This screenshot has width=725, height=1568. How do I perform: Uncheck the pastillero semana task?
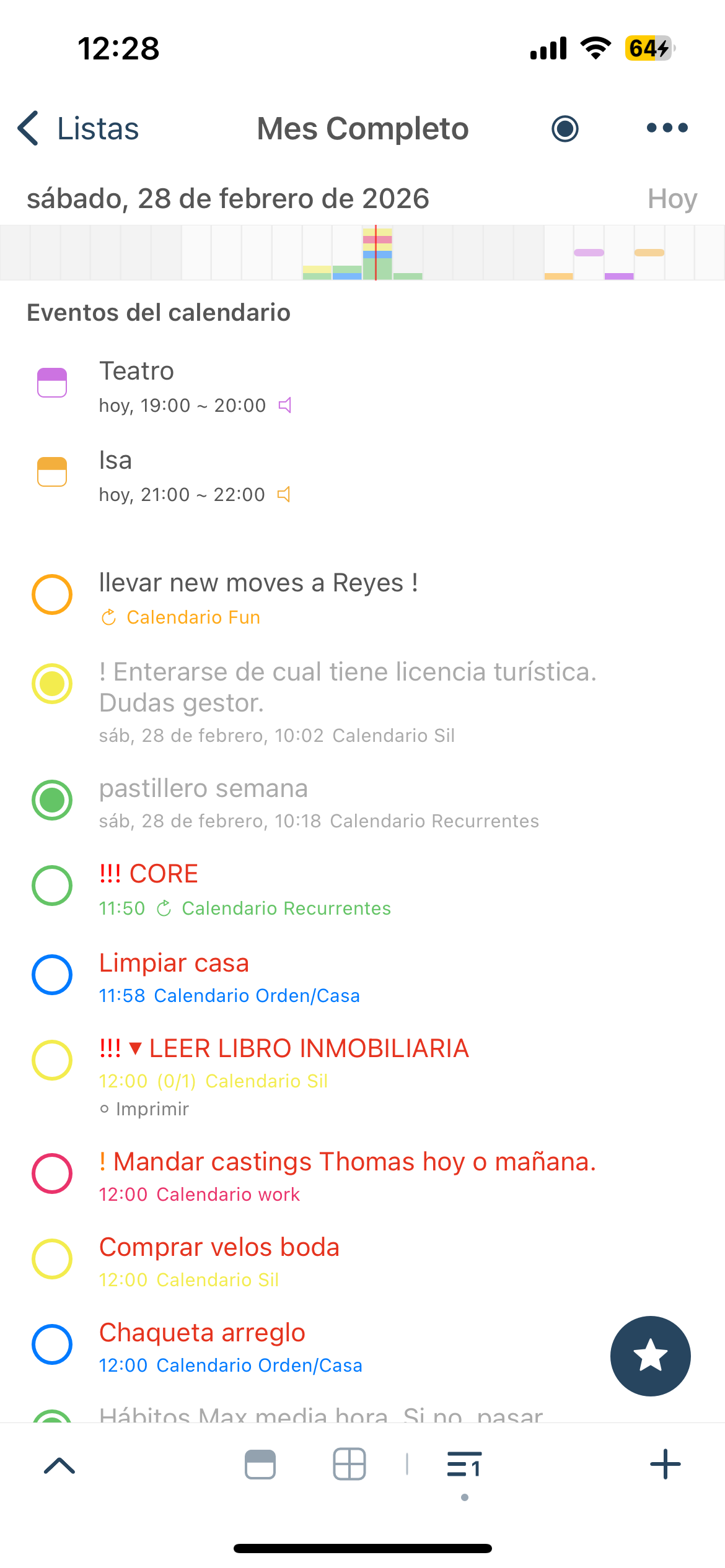[52, 800]
